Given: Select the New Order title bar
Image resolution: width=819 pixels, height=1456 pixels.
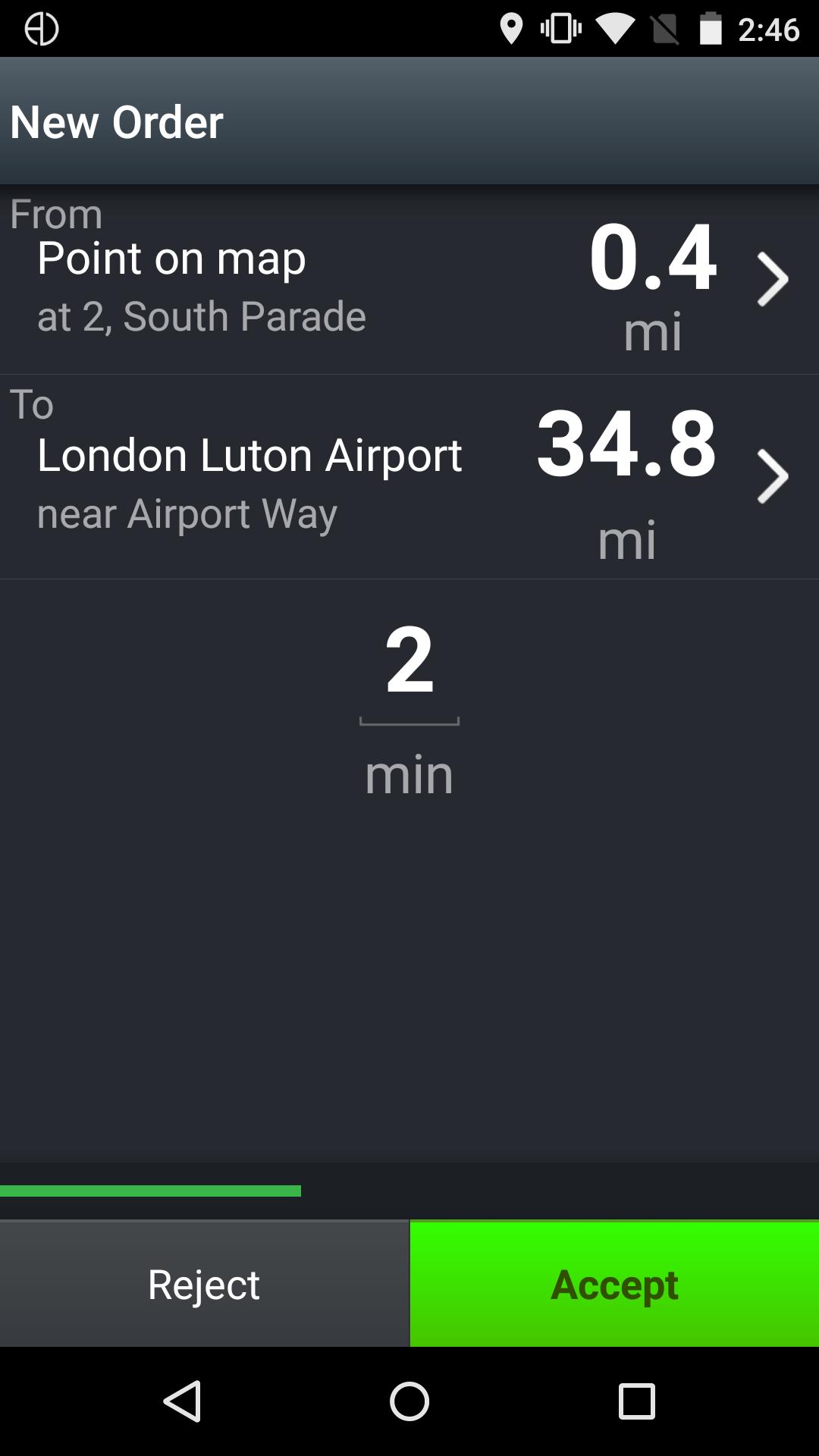Looking at the screenshot, I should [118, 120].
